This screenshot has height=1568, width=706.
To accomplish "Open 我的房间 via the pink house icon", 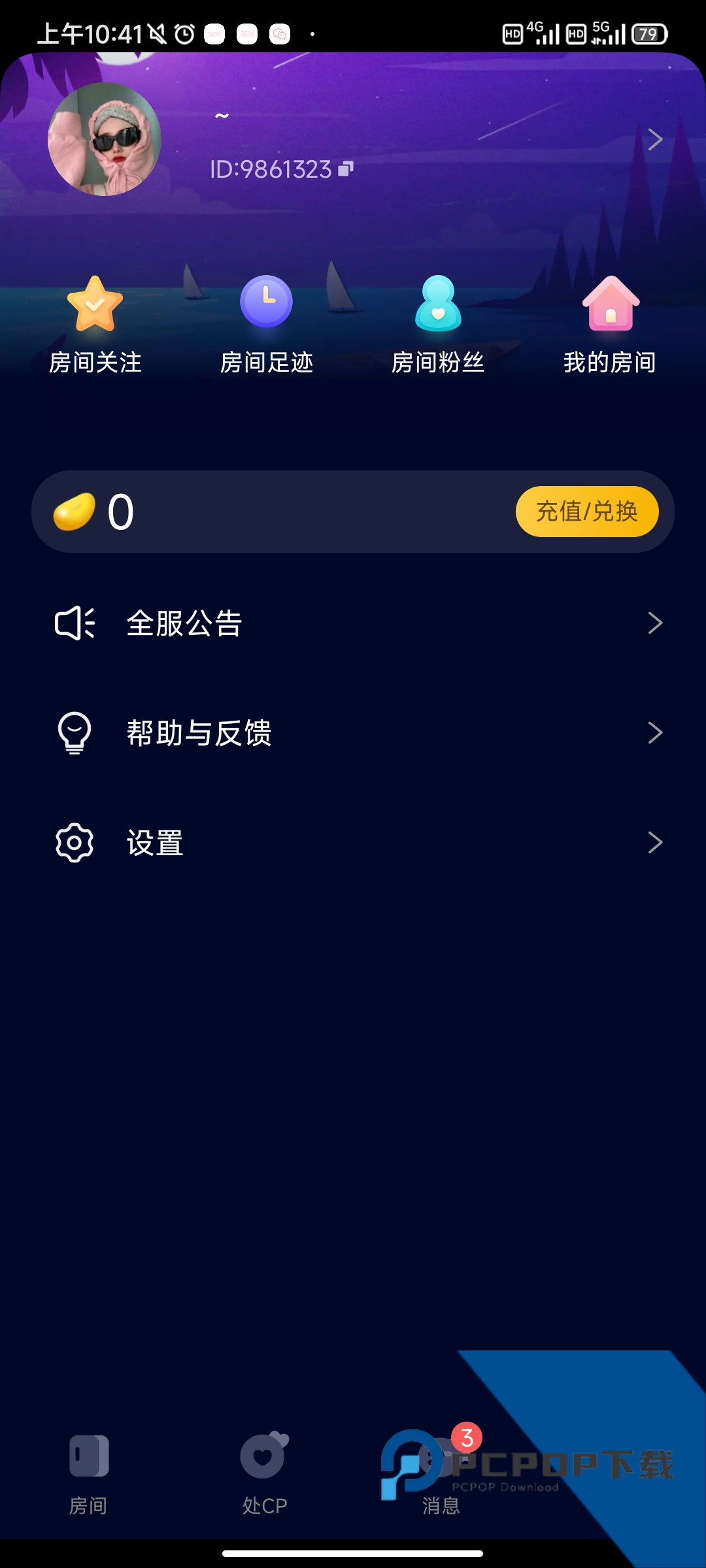I will 610,304.
